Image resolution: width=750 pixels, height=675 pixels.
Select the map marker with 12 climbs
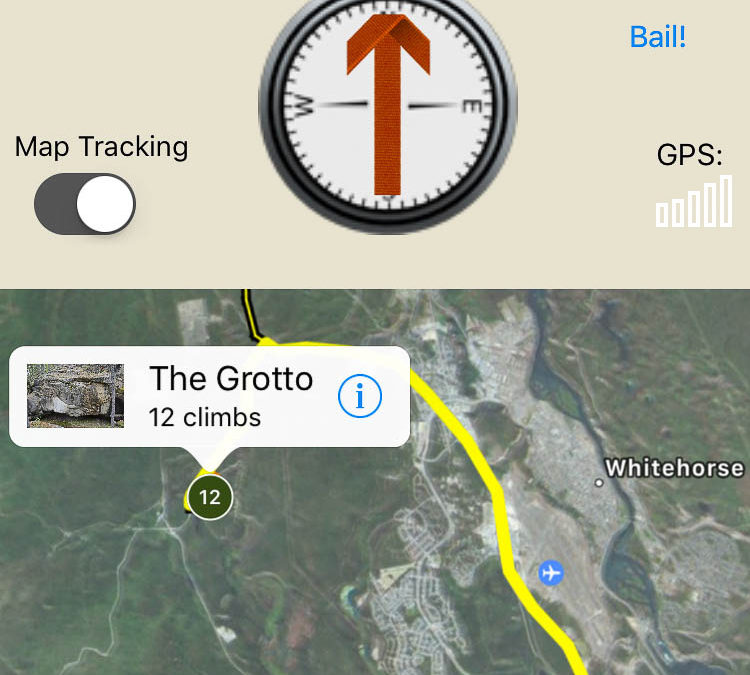[x=209, y=496]
